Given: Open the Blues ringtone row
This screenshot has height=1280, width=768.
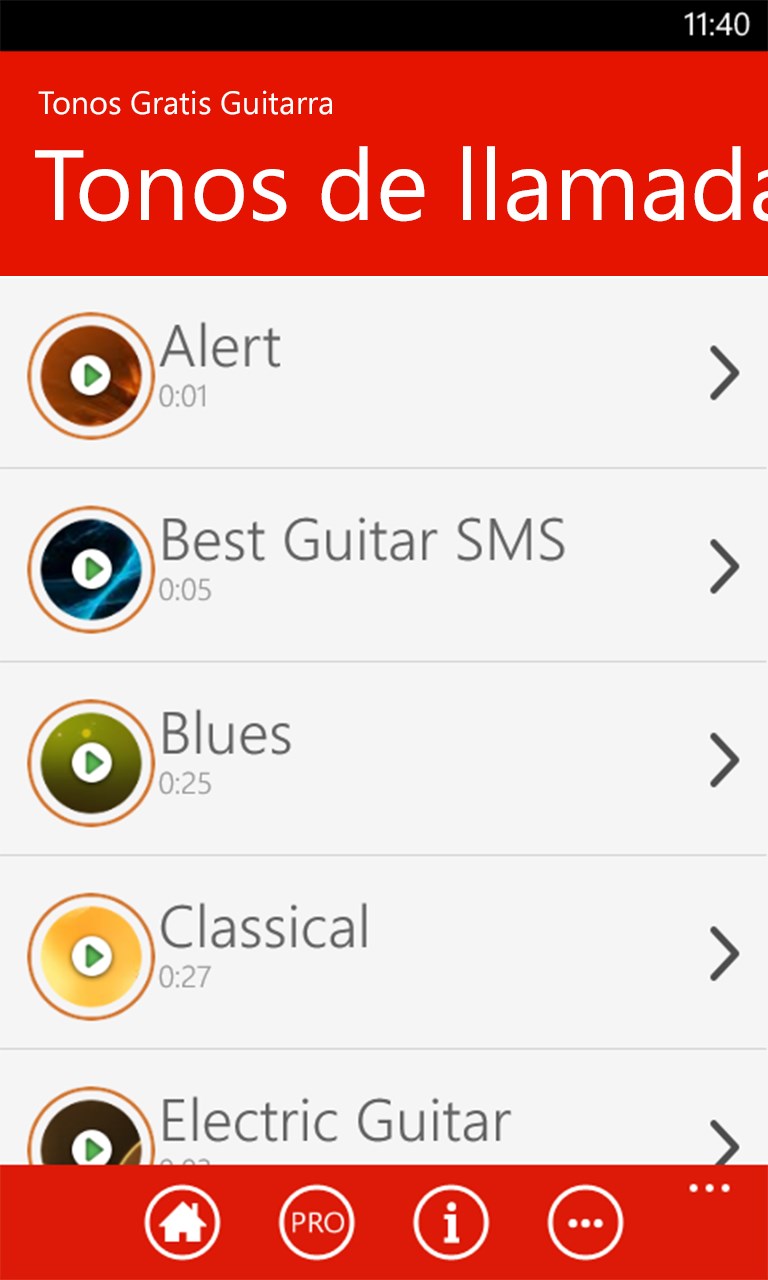Looking at the screenshot, I should (724, 761).
